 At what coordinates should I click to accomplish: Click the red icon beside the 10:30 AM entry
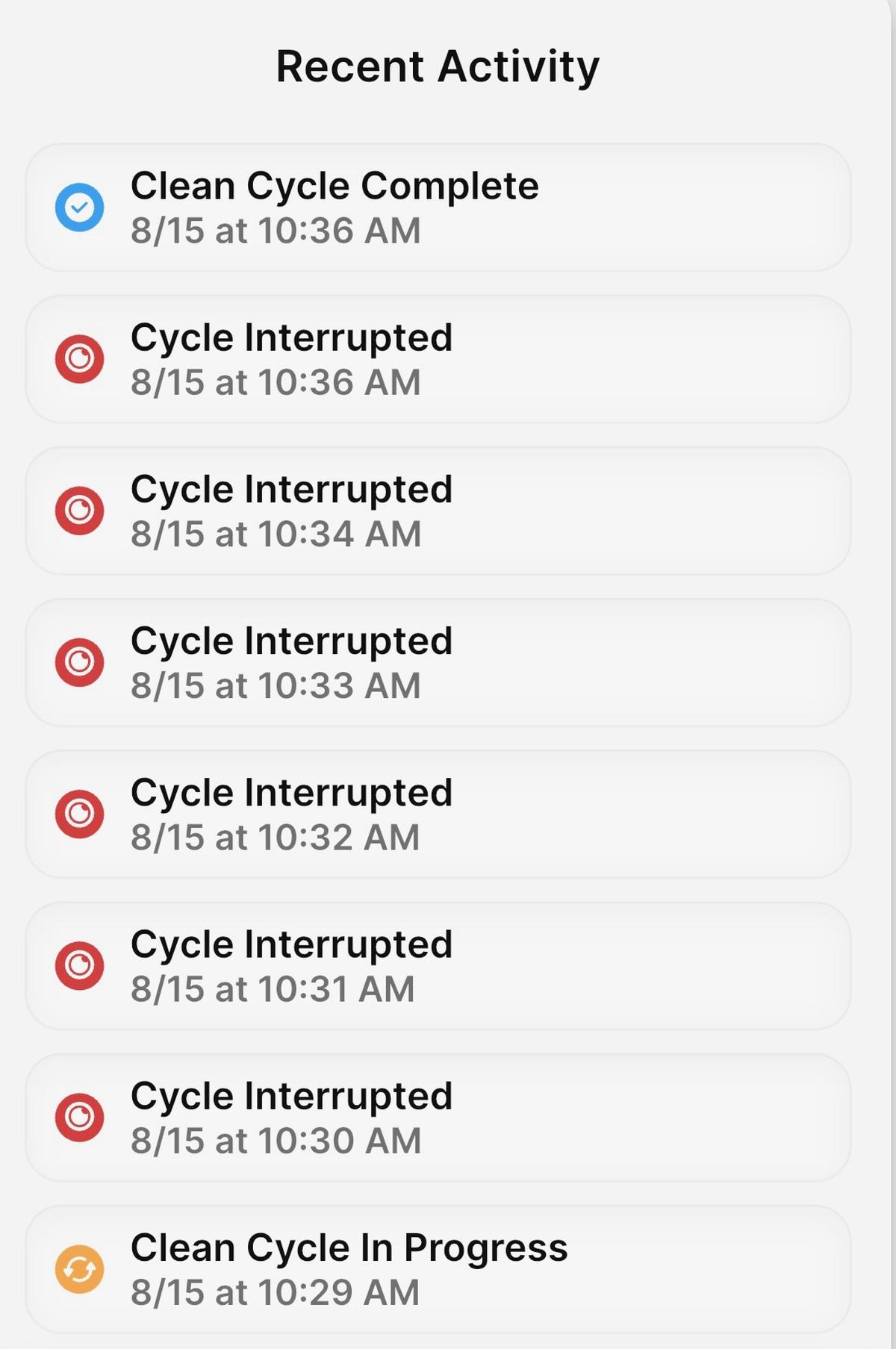click(80, 1115)
